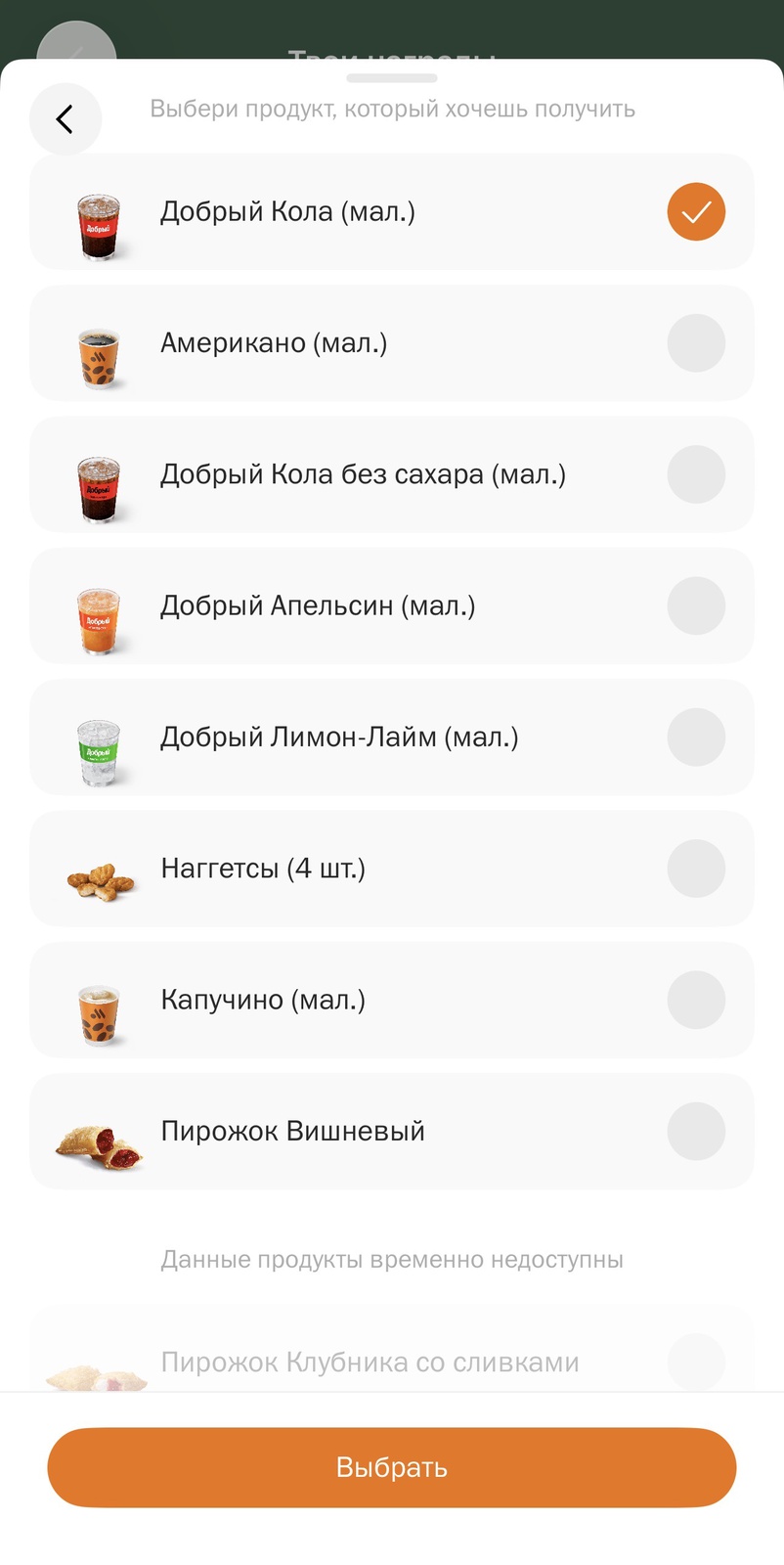Select Добрый Лимон-Лайм (мал.)
Screen dimensions: 784x1565
click(x=695, y=737)
